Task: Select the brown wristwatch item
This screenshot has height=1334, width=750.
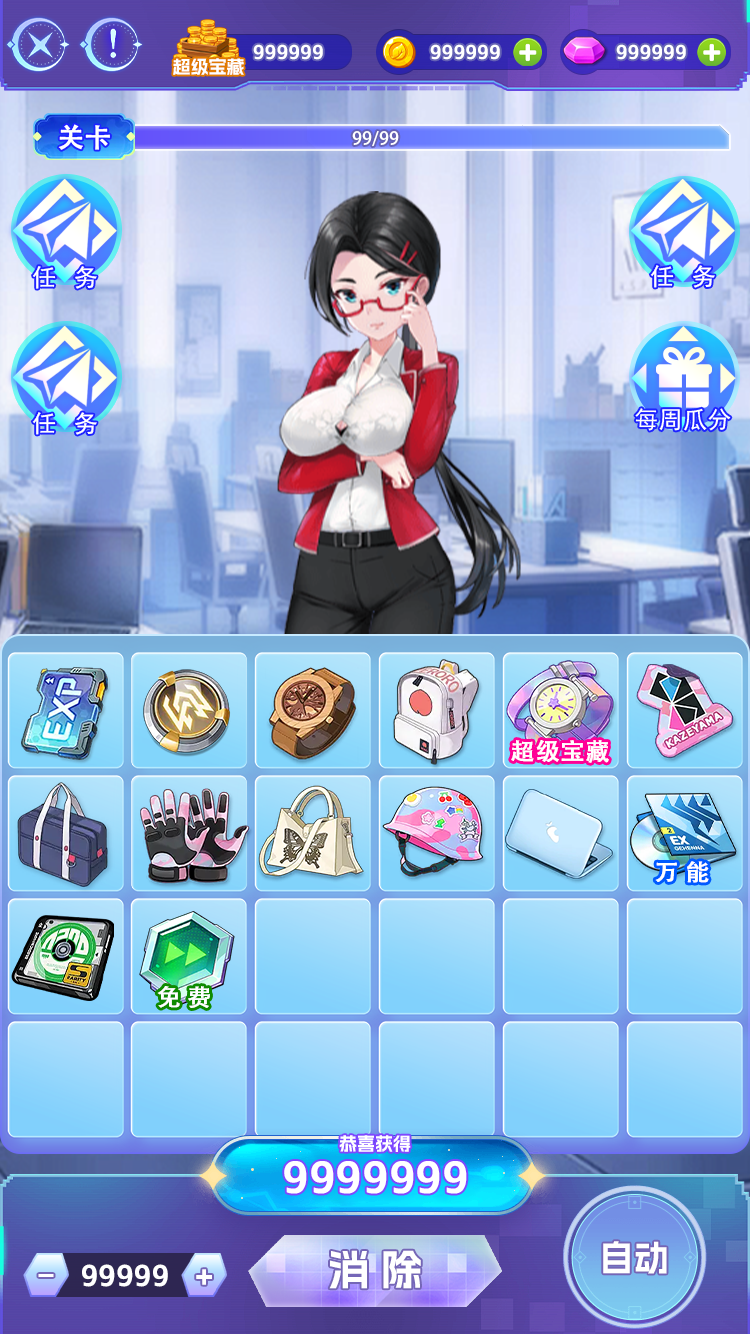Action: coord(313,711)
